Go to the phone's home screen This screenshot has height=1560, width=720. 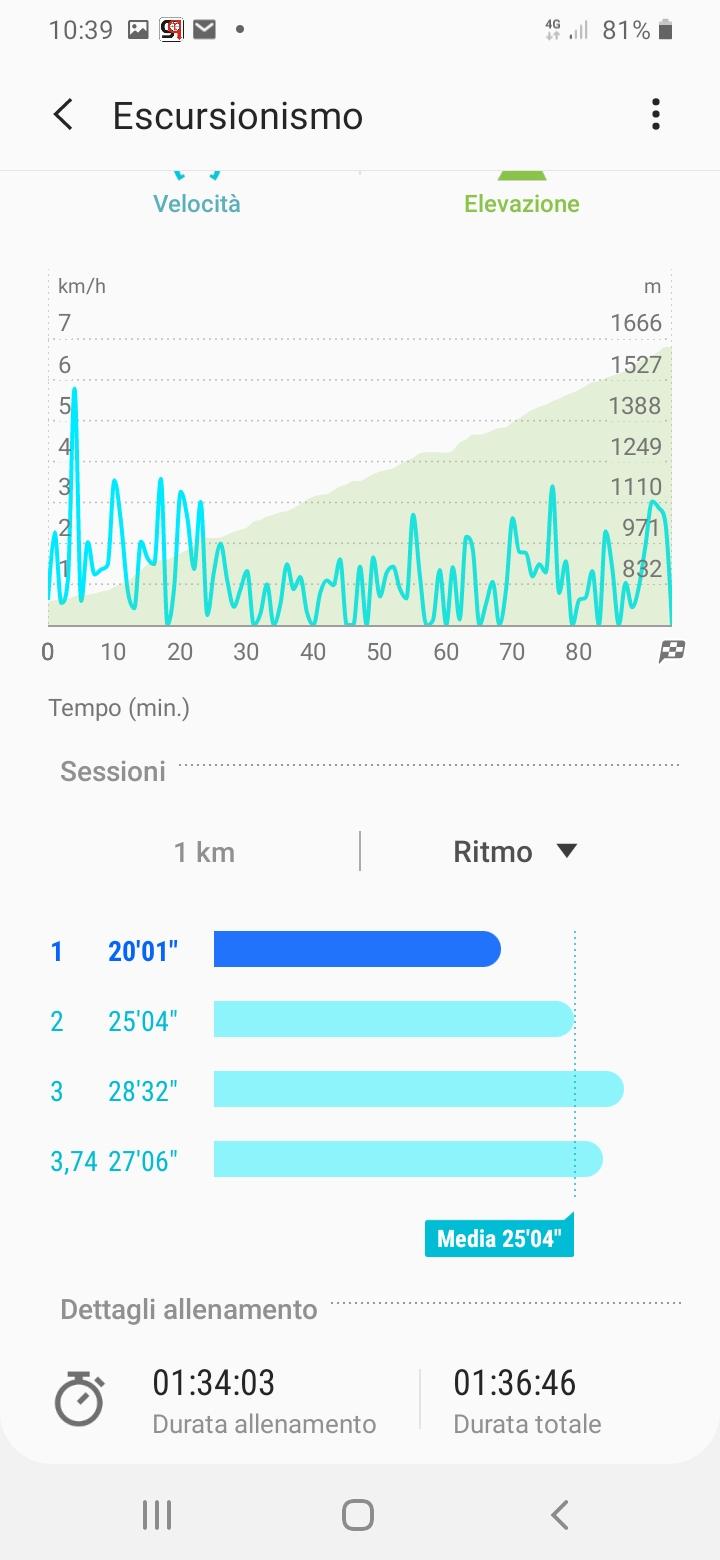tap(358, 1515)
